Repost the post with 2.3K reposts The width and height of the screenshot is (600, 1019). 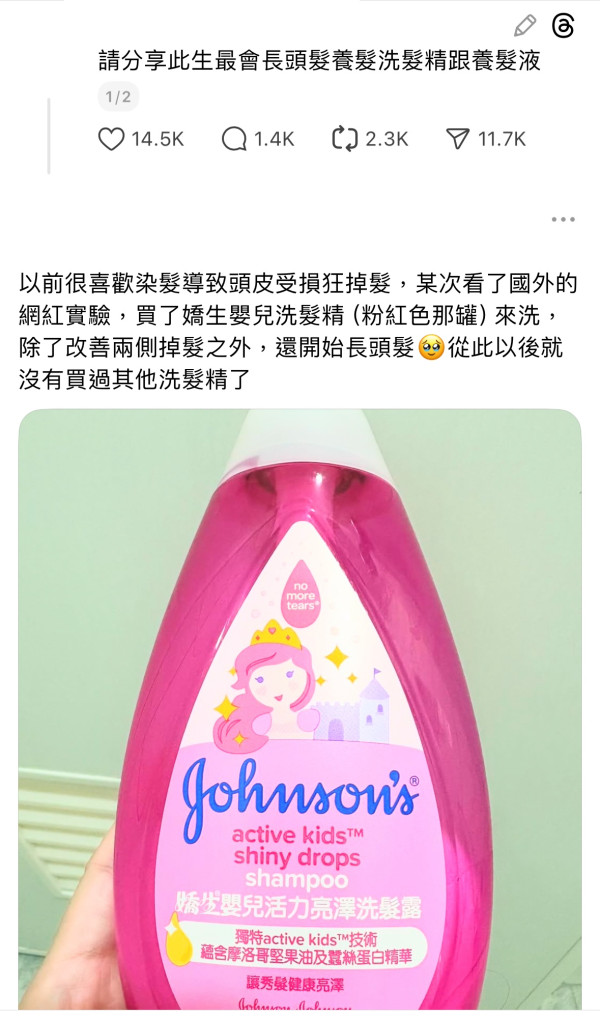point(345,139)
